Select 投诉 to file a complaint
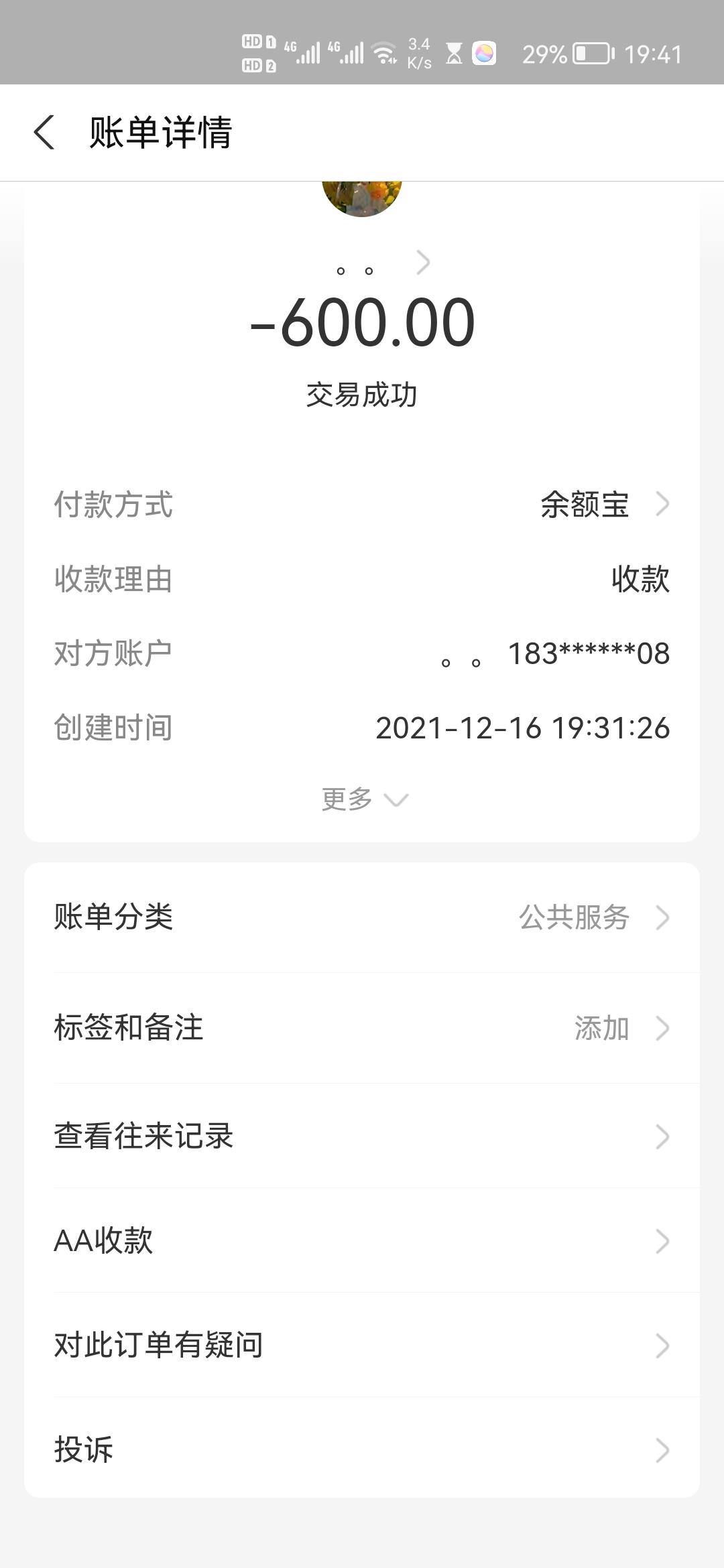This screenshot has height=1568, width=724. click(x=362, y=1450)
